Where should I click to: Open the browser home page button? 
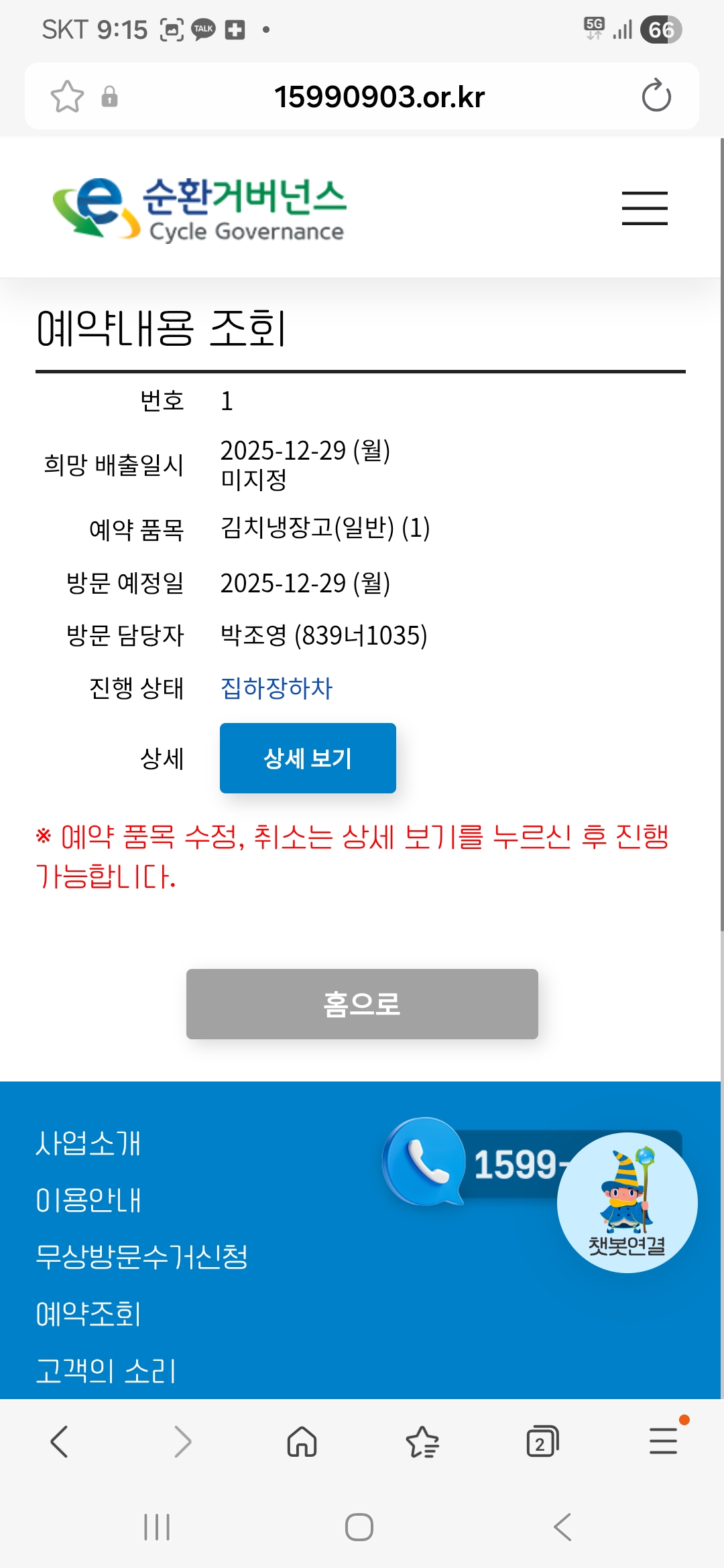coord(302,1441)
